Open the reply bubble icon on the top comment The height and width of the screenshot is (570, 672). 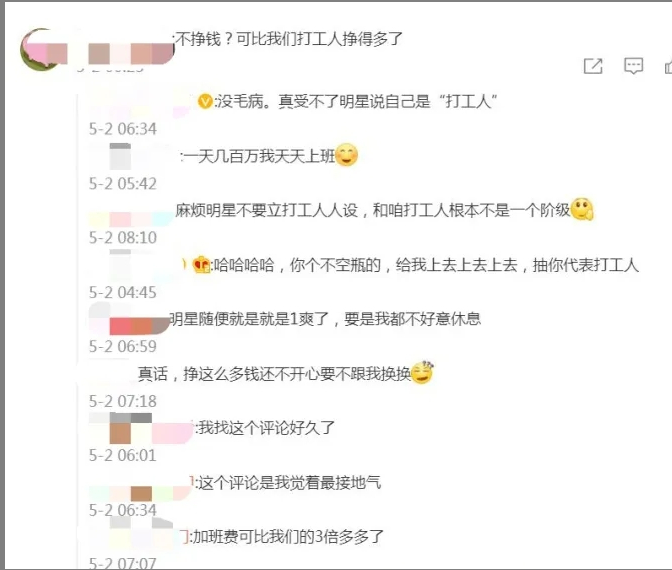click(x=633, y=66)
